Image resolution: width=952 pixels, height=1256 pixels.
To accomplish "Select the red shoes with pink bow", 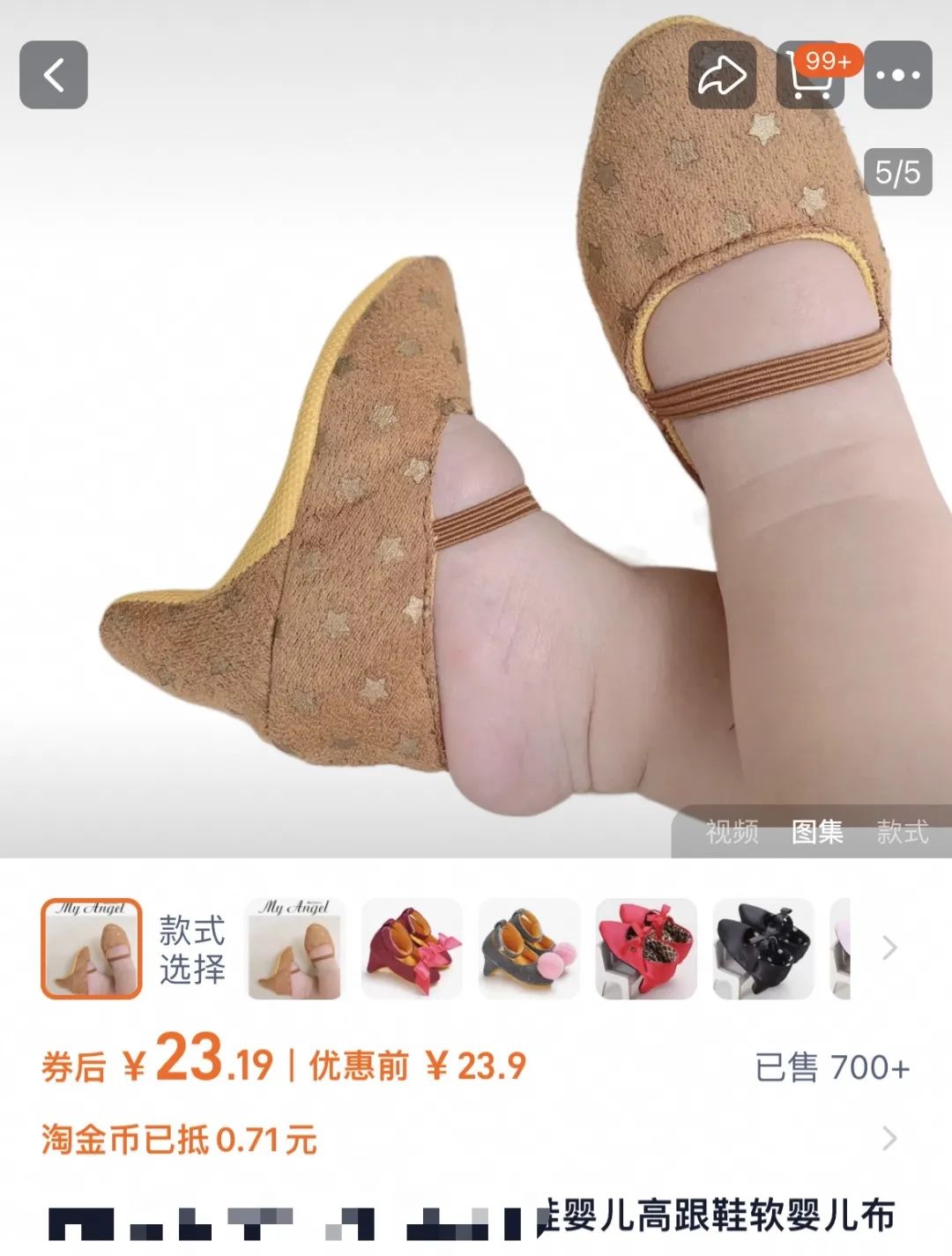I will pos(412,948).
